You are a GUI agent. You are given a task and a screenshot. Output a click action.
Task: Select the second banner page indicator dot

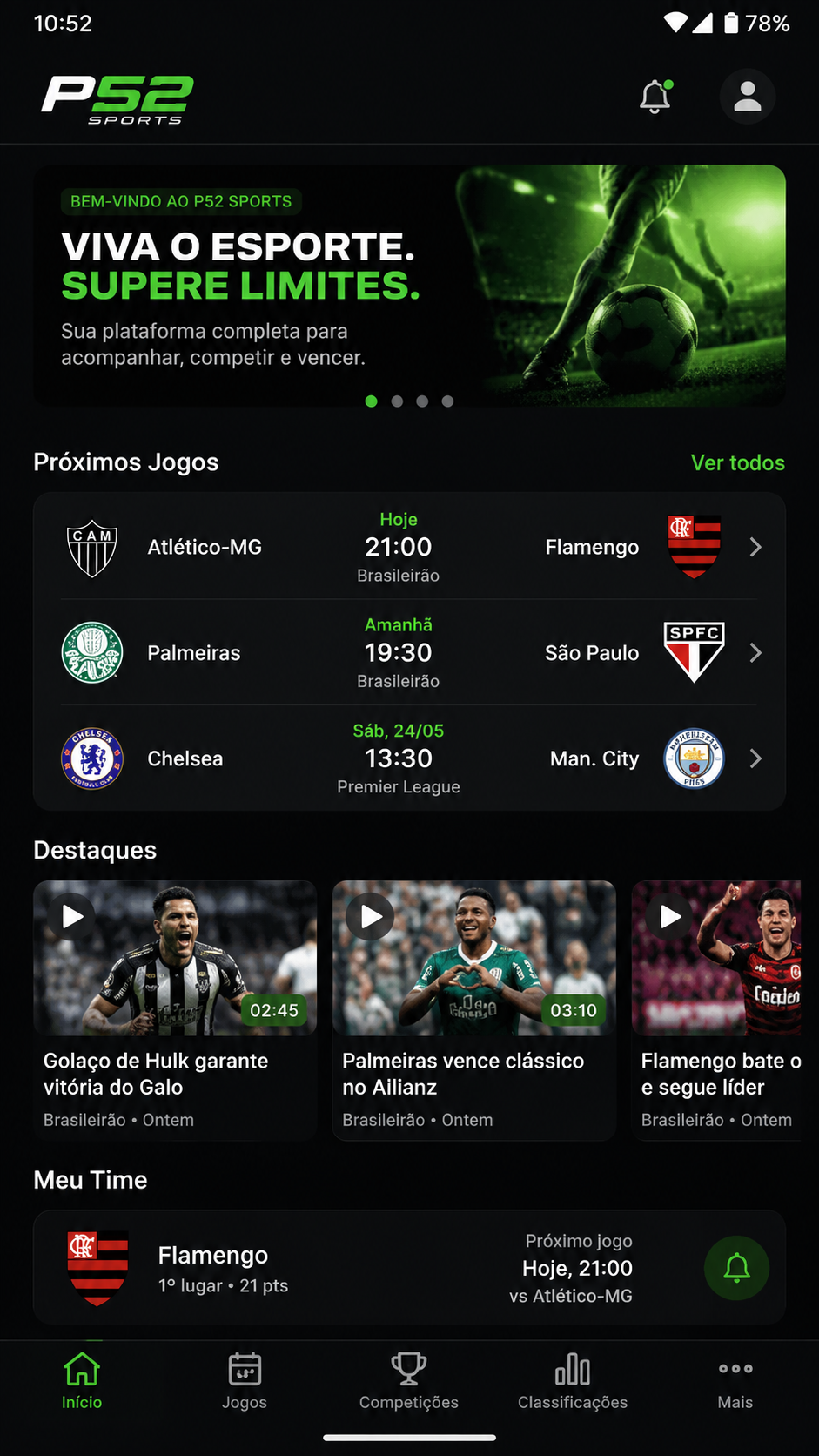(397, 401)
